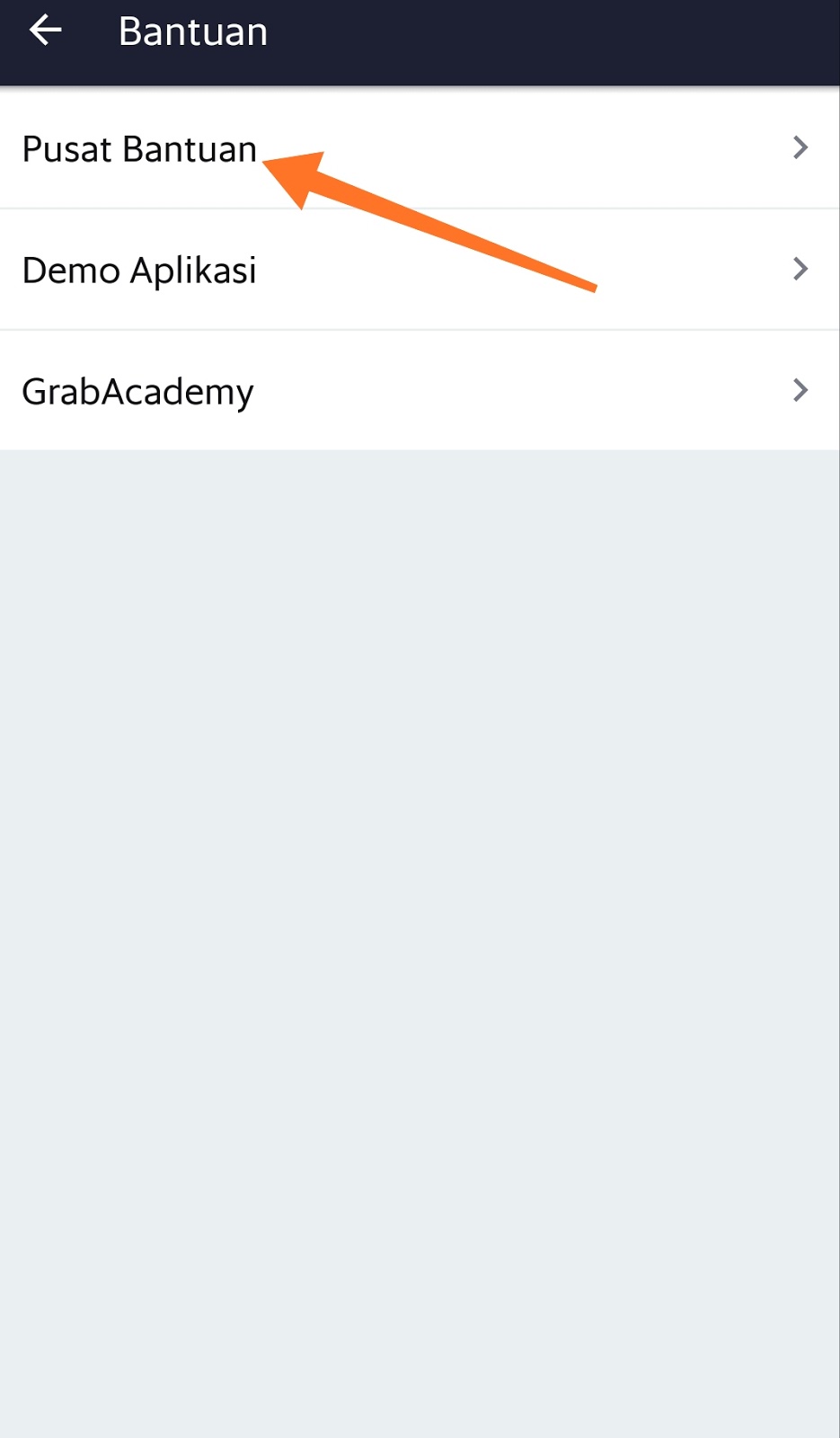Open the GrabAcademy row
The width and height of the screenshot is (840, 1438).
pos(138,392)
